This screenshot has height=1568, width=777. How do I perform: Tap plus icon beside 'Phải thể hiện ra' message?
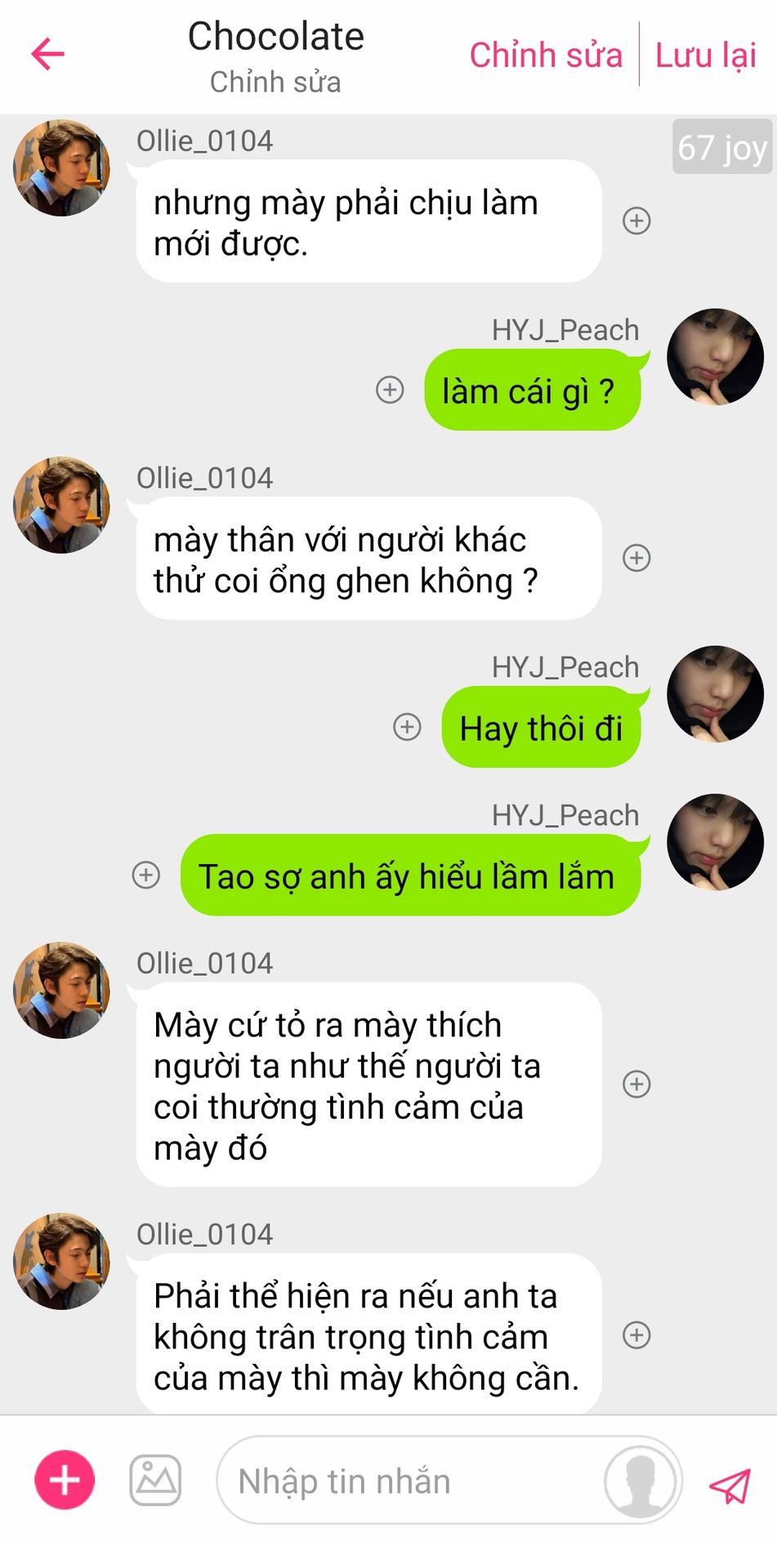pyautogui.click(x=636, y=1335)
